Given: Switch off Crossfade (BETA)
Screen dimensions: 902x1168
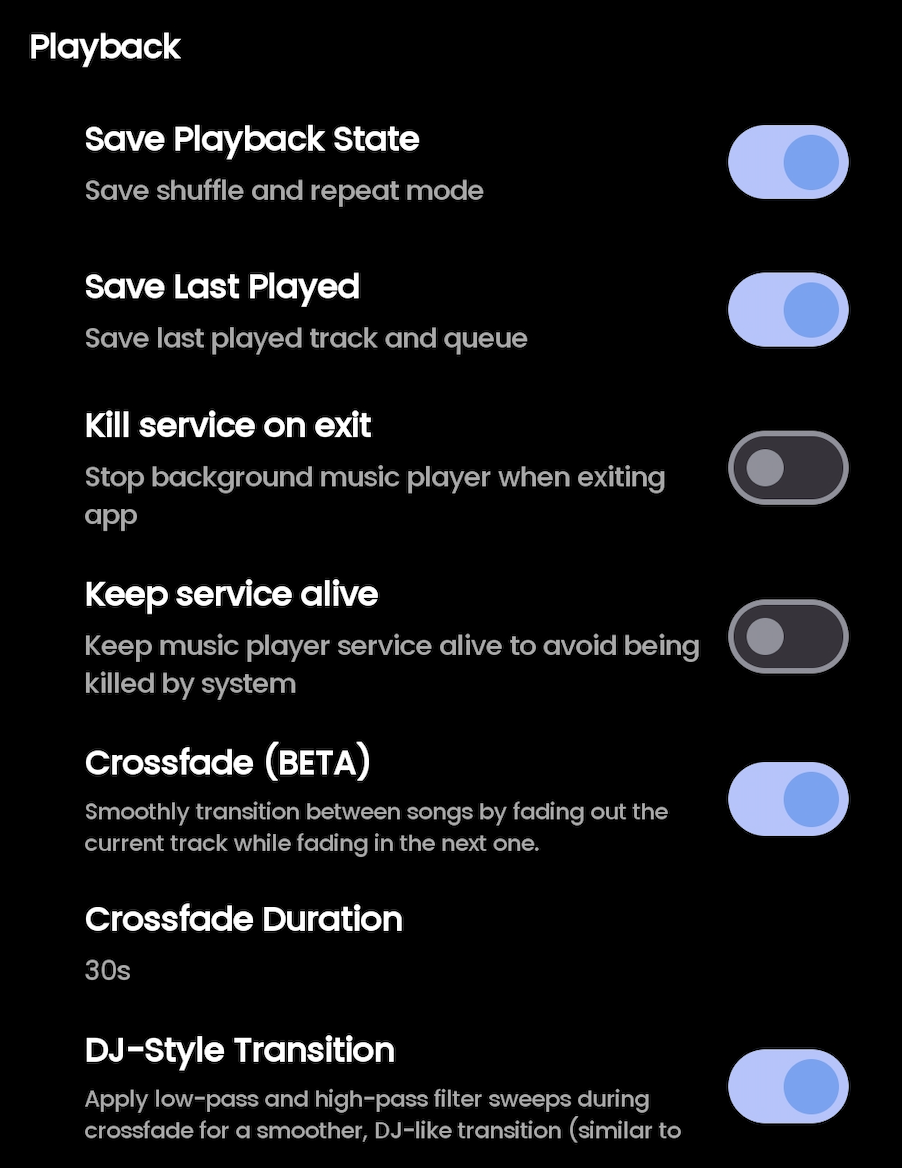Looking at the screenshot, I should tap(787, 799).
